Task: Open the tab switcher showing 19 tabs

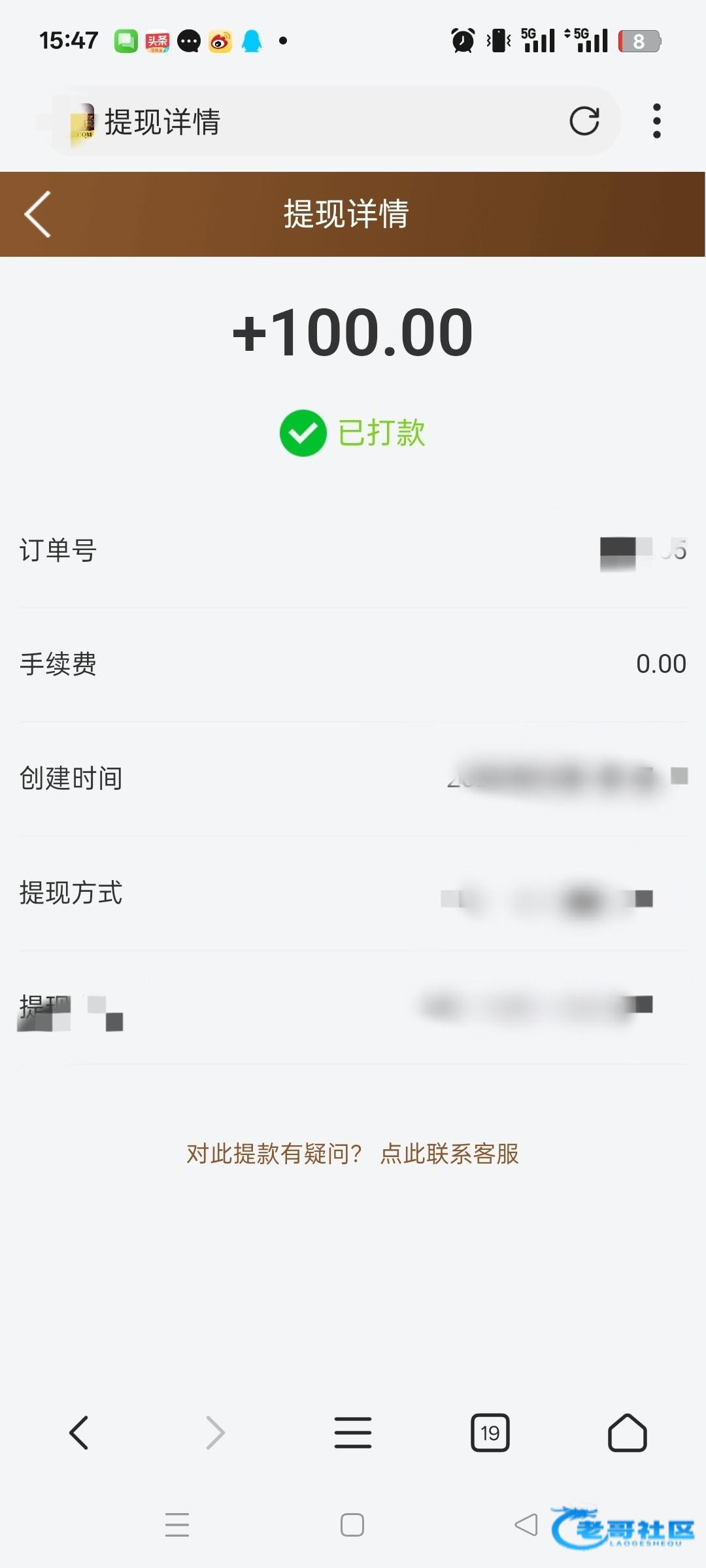Action: (x=490, y=1433)
